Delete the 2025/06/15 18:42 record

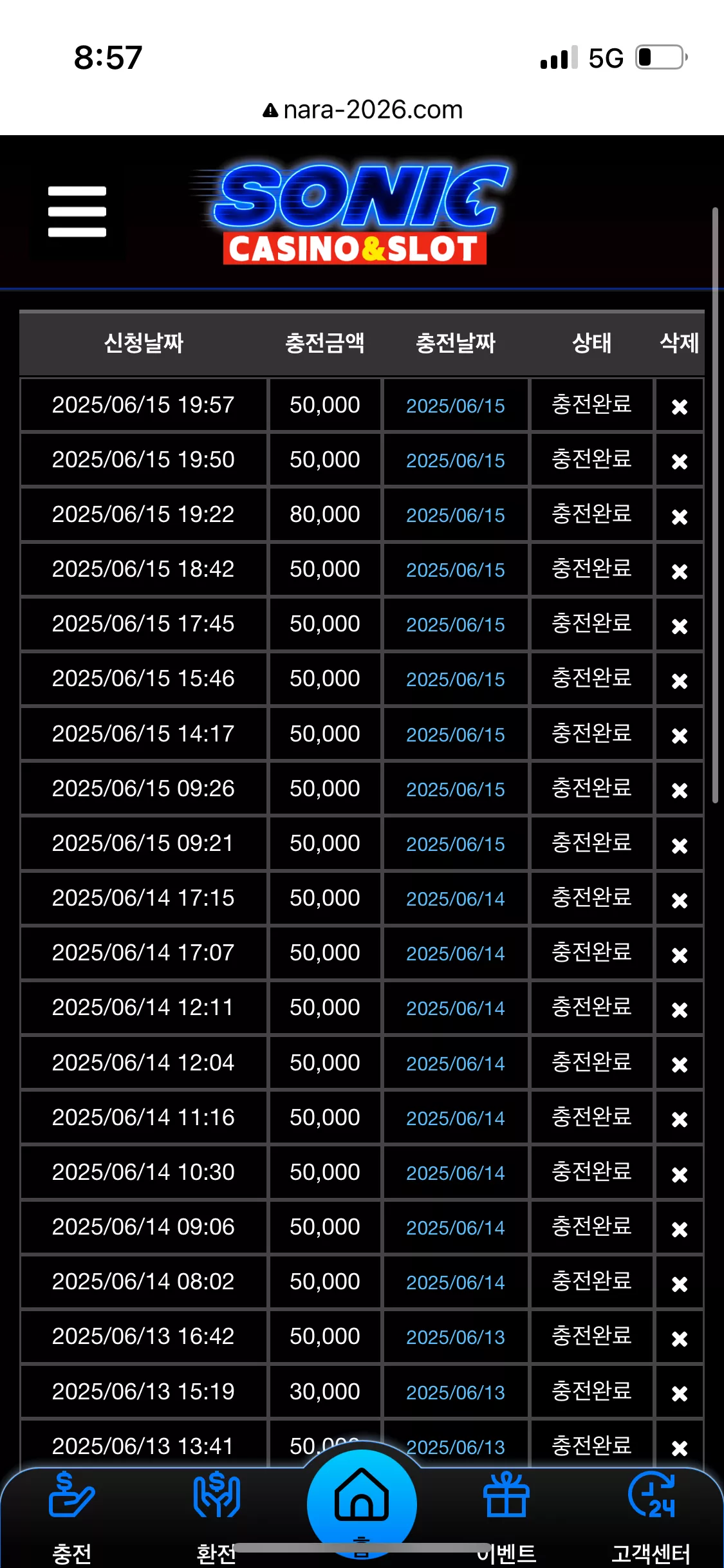(x=680, y=572)
